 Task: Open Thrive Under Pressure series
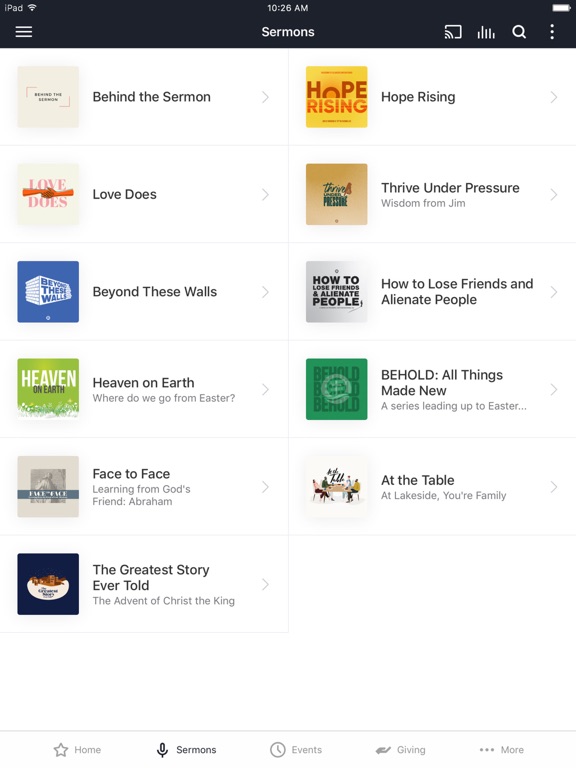coord(432,194)
